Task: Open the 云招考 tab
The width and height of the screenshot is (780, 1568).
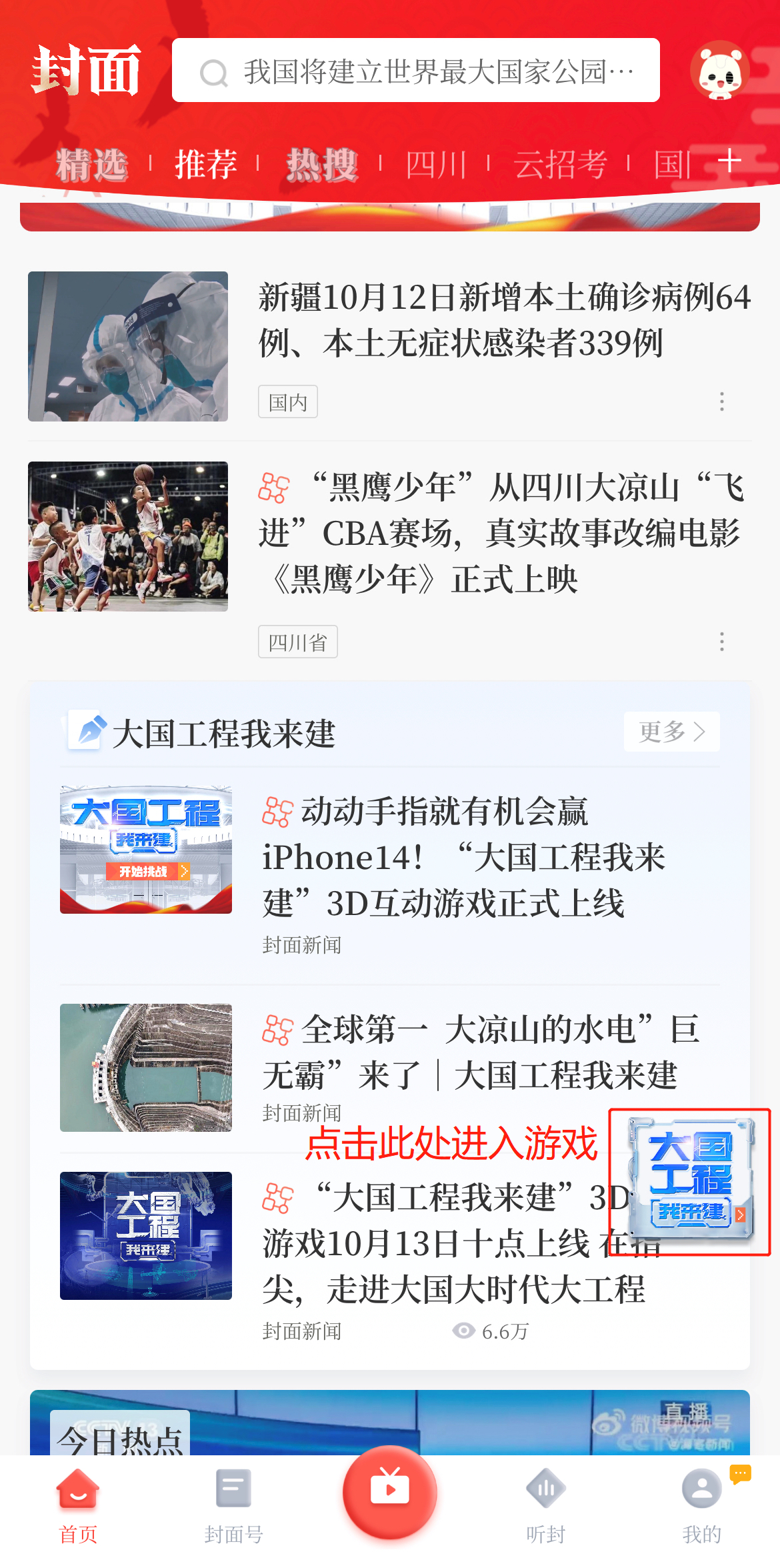Action: coord(560,164)
